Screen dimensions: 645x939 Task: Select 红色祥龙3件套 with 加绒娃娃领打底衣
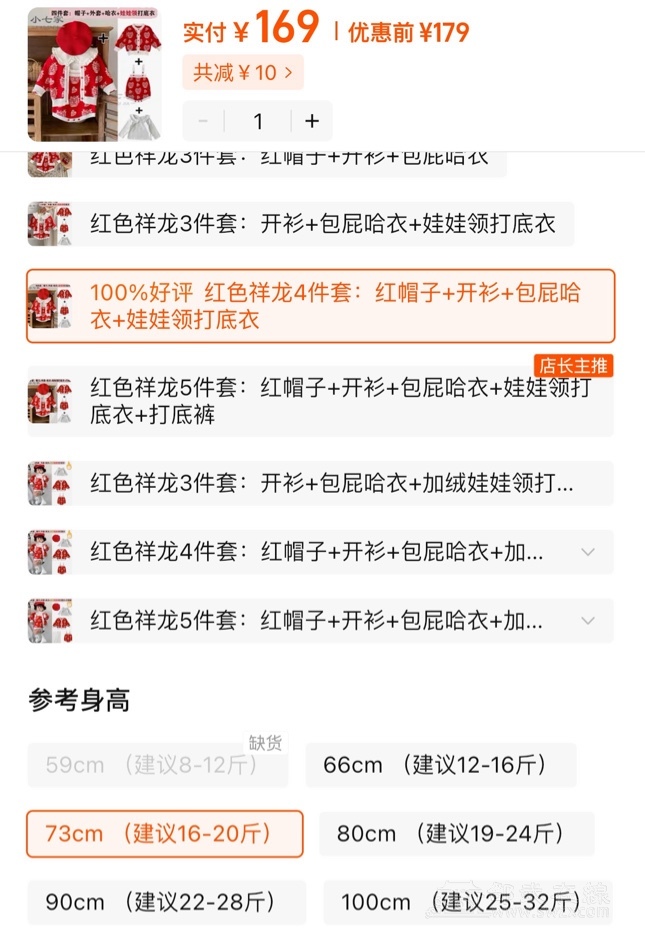click(320, 483)
